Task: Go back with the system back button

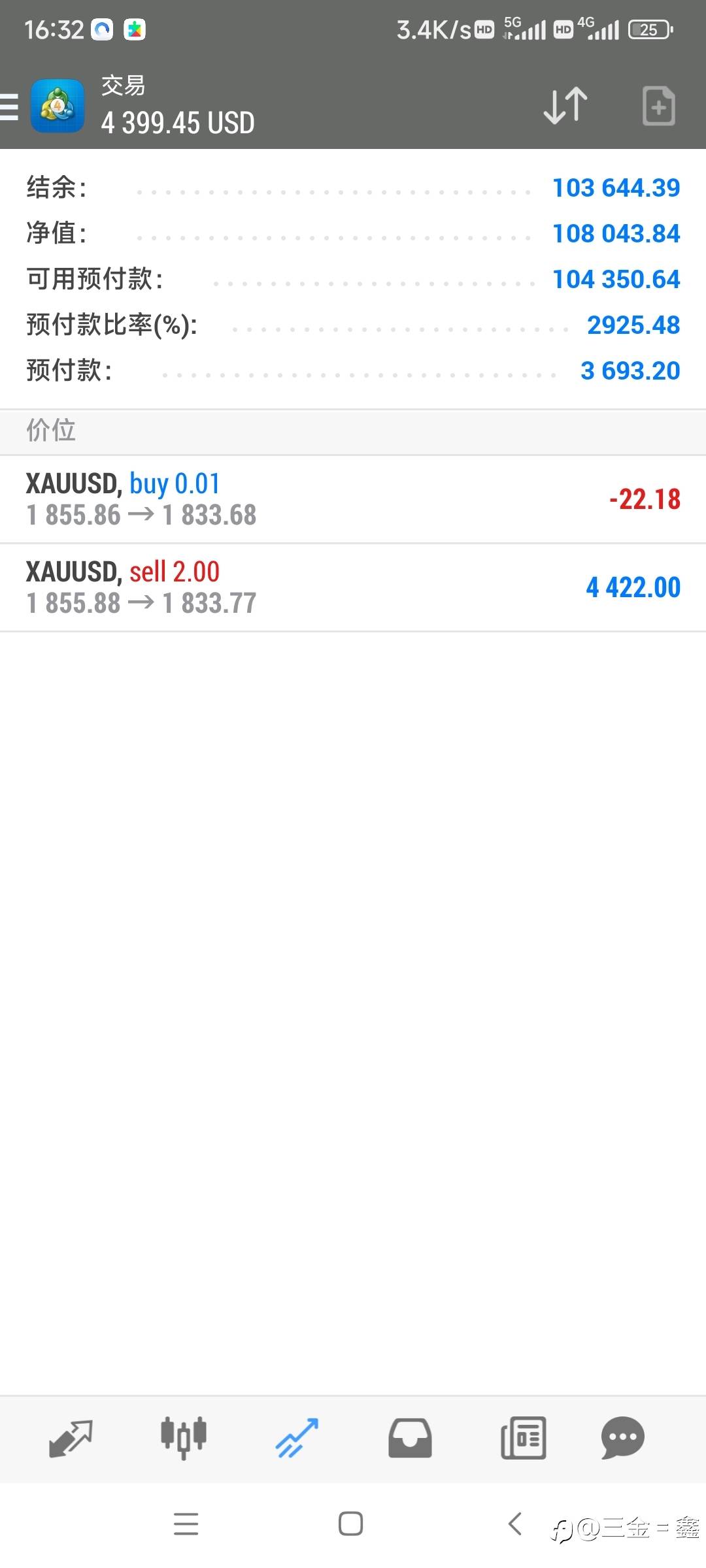Action: 515,1524
